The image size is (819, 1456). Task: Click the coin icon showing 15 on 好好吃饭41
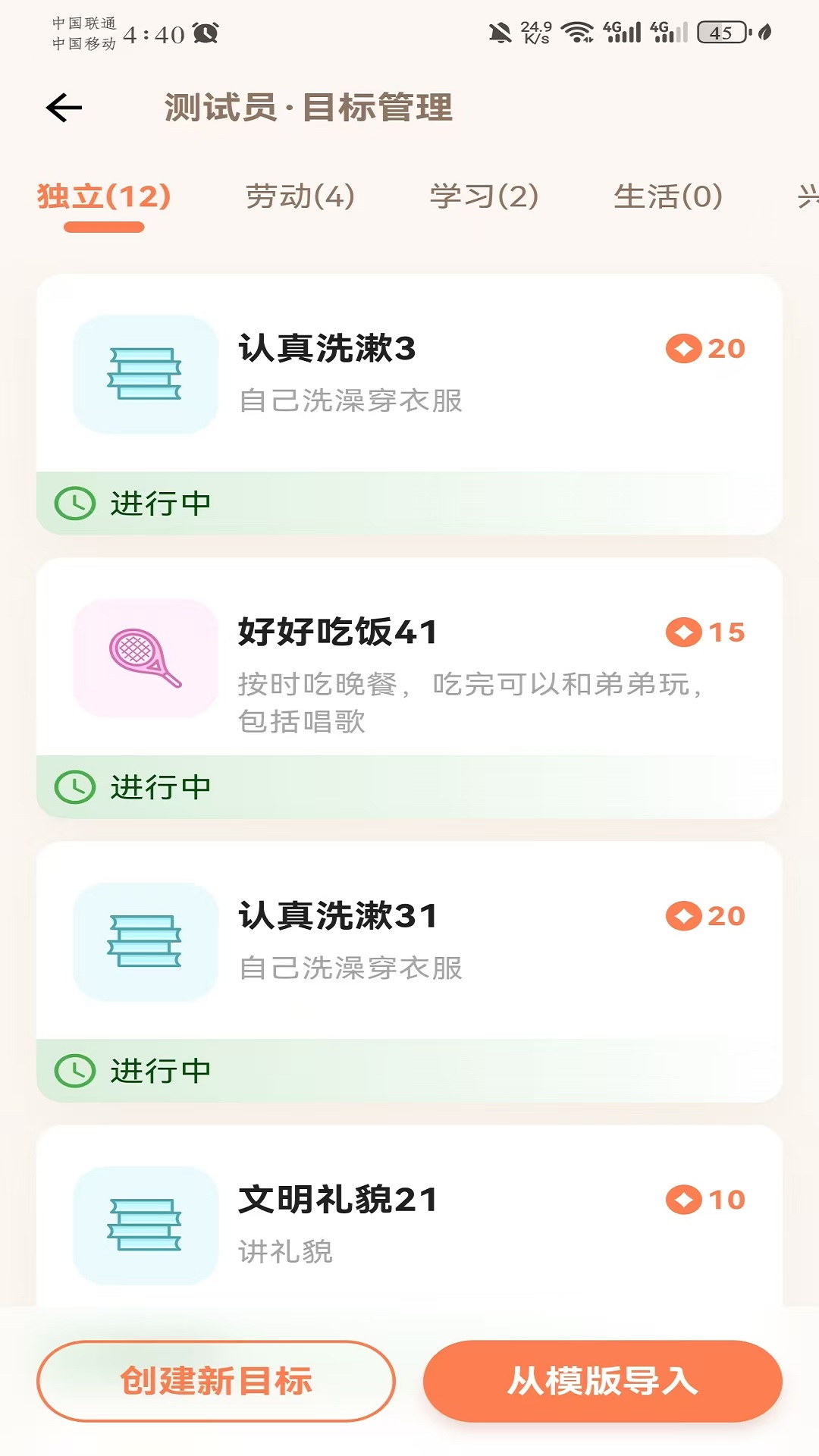click(x=685, y=633)
